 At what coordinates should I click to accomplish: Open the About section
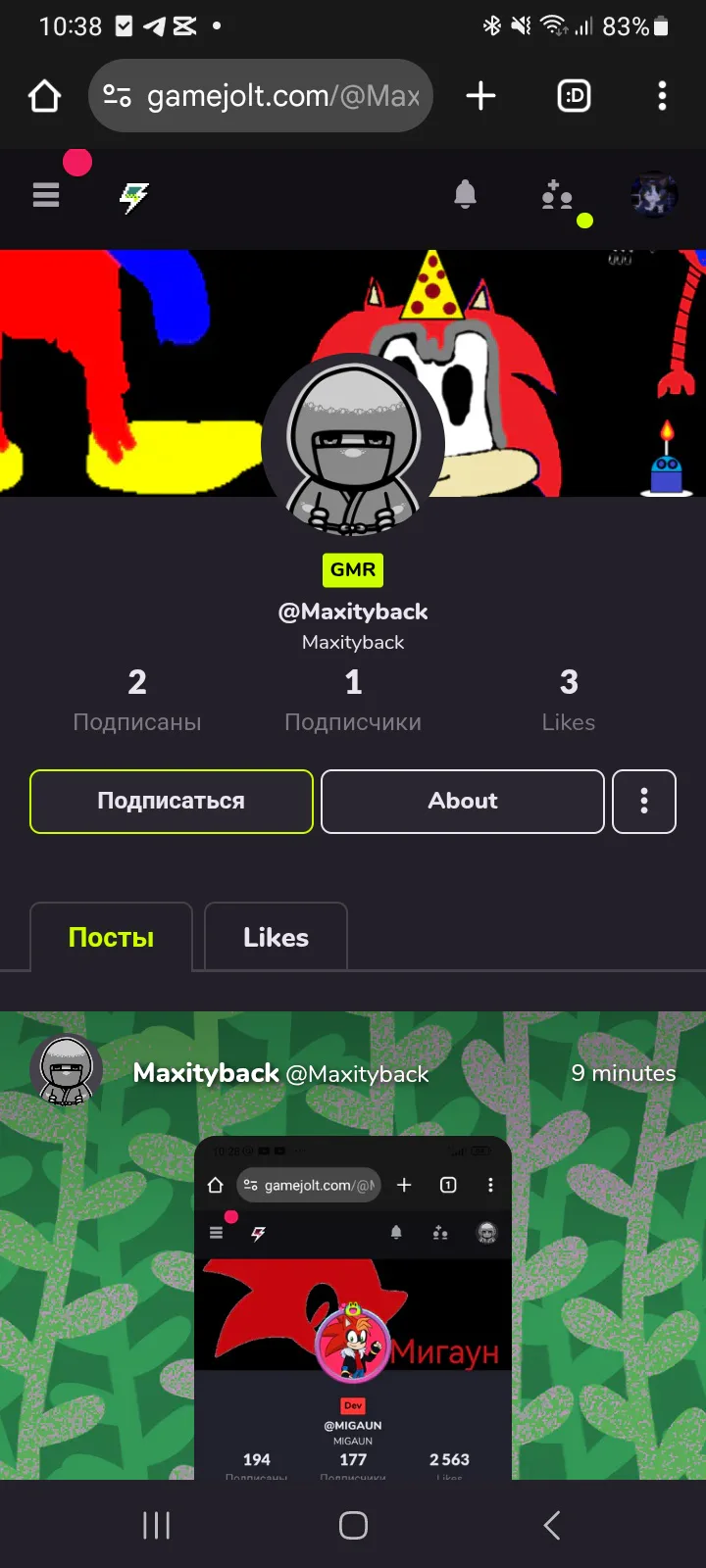tap(463, 802)
